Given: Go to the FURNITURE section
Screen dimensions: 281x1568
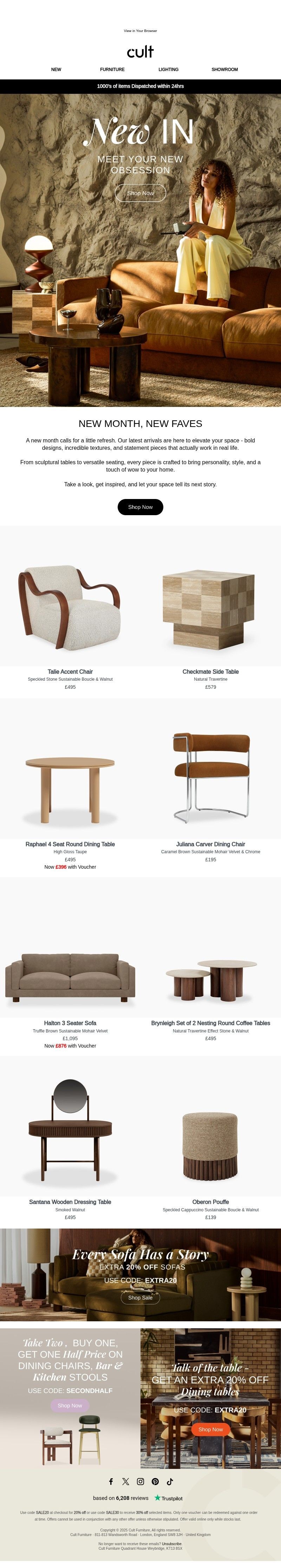Looking at the screenshot, I should click(112, 69).
